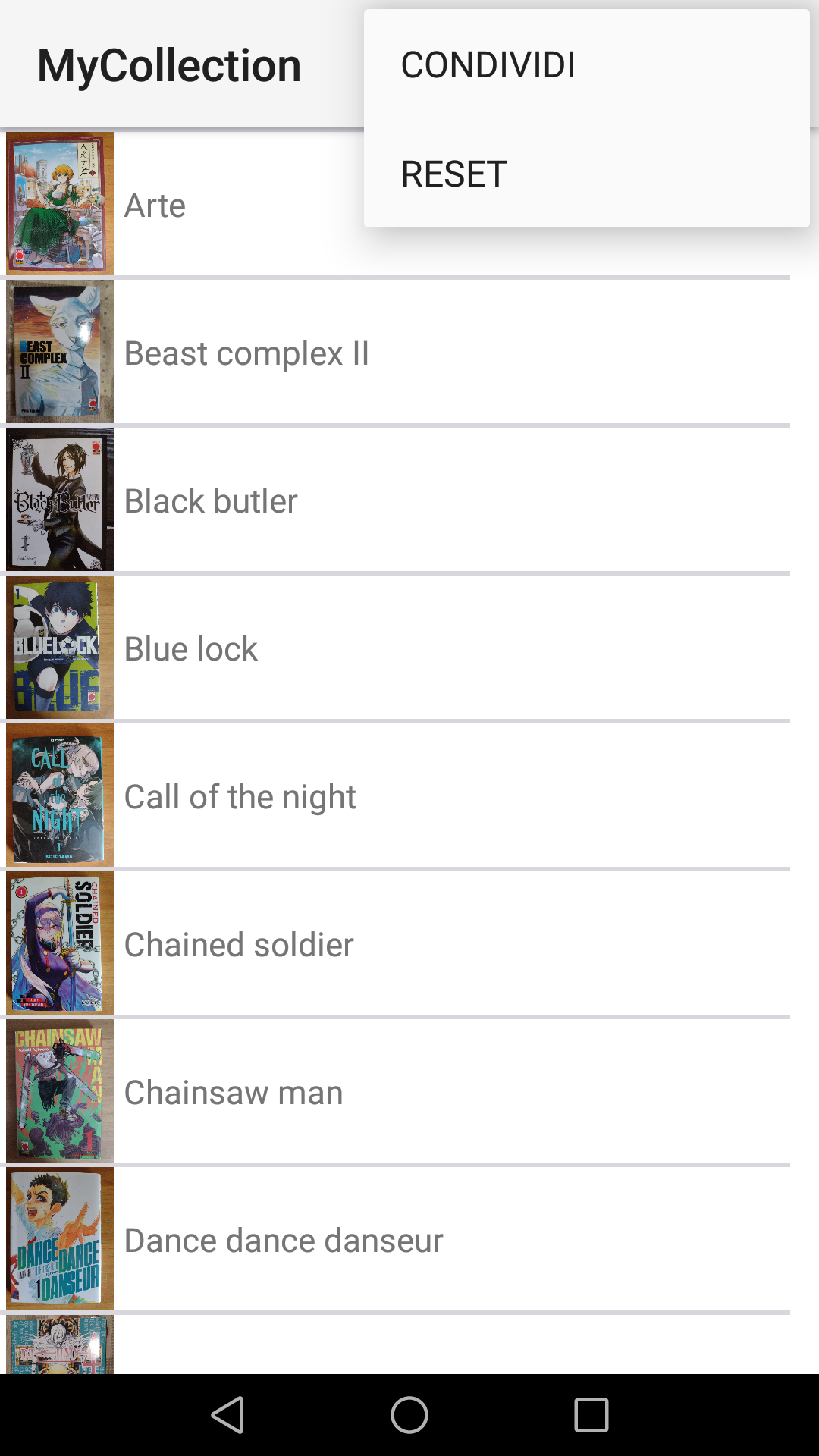Open the Chained soldier entry
819x1456 pixels.
tap(239, 945)
